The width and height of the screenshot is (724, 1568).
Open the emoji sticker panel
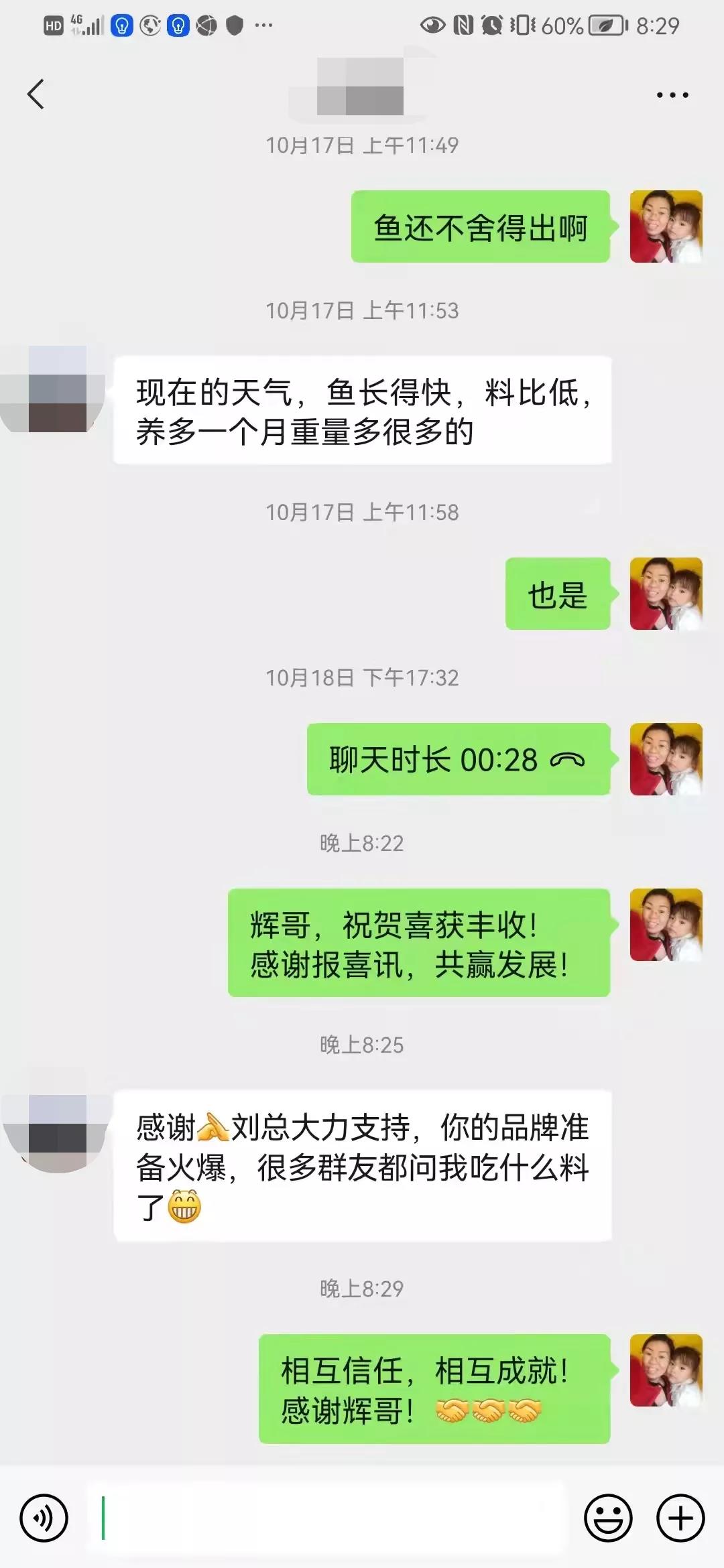(x=608, y=1518)
